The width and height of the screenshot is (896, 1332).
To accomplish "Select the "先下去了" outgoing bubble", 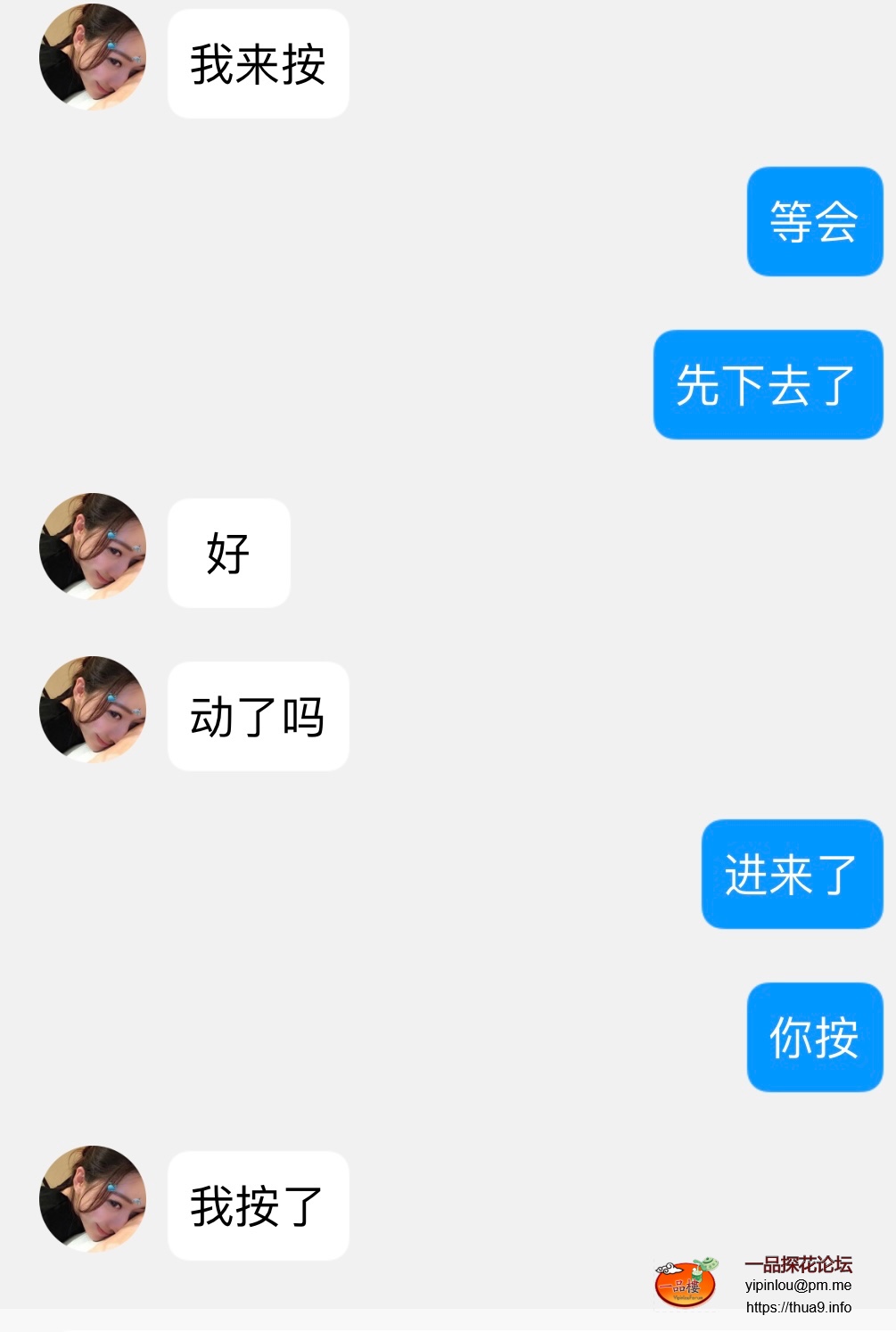I will coord(768,385).
